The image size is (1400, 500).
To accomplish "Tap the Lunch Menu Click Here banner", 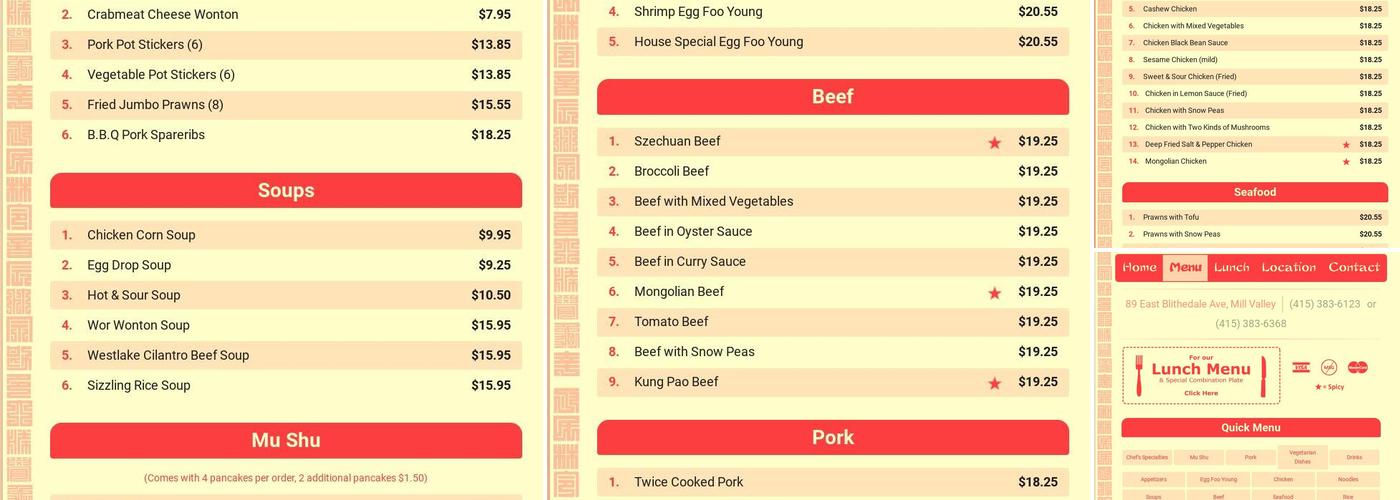I will tap(1201, 376).
